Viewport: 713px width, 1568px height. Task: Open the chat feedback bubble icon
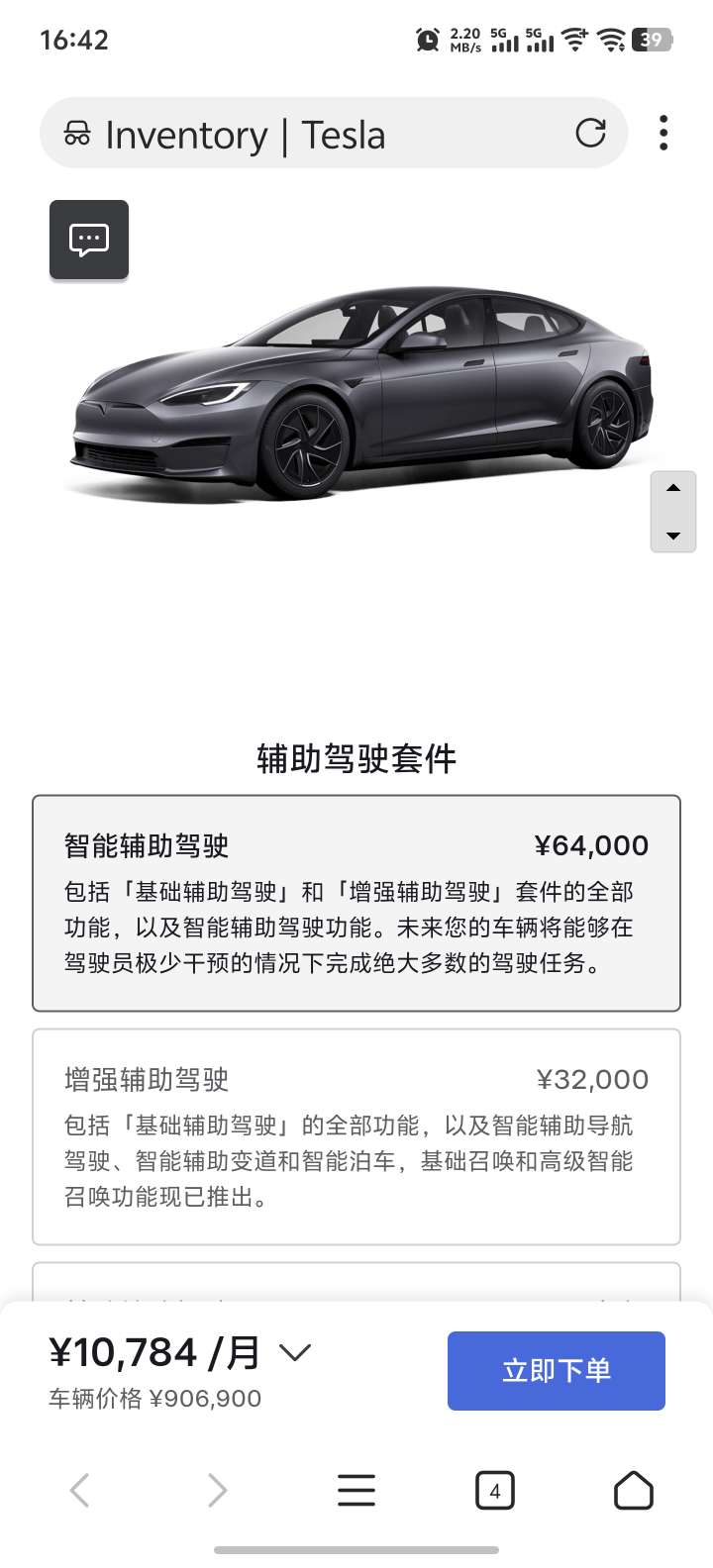(88, 239)
